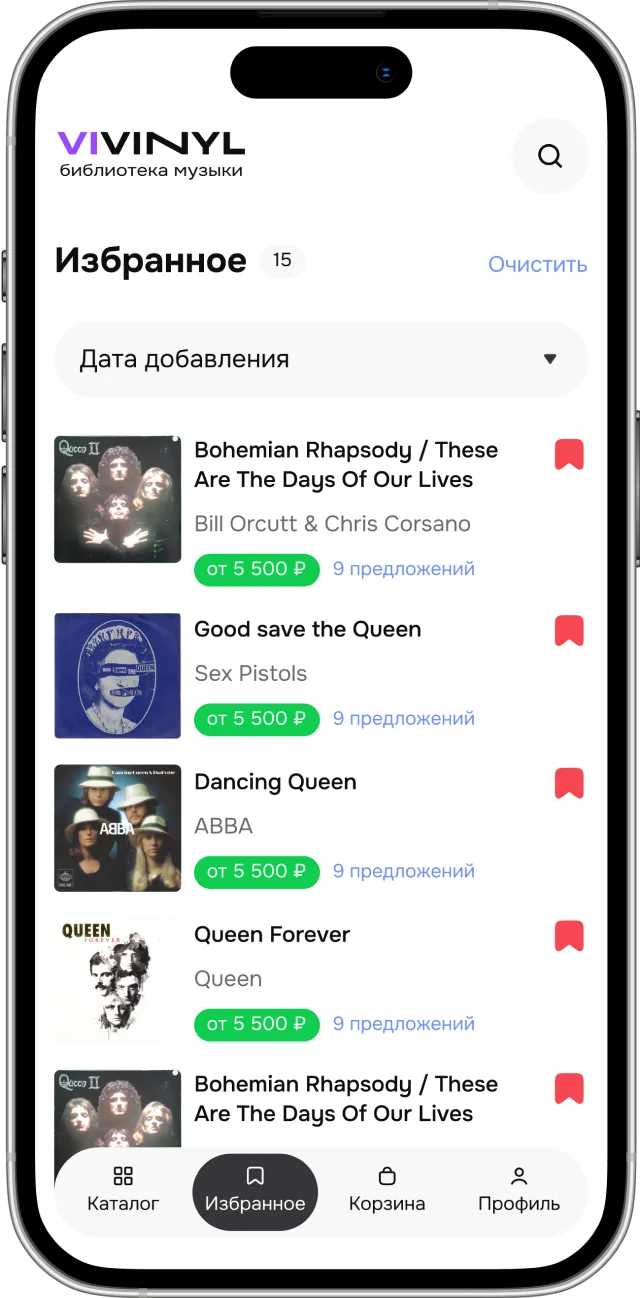Tap the Очистить link
640x1298 pixels.
click(537, 264)
